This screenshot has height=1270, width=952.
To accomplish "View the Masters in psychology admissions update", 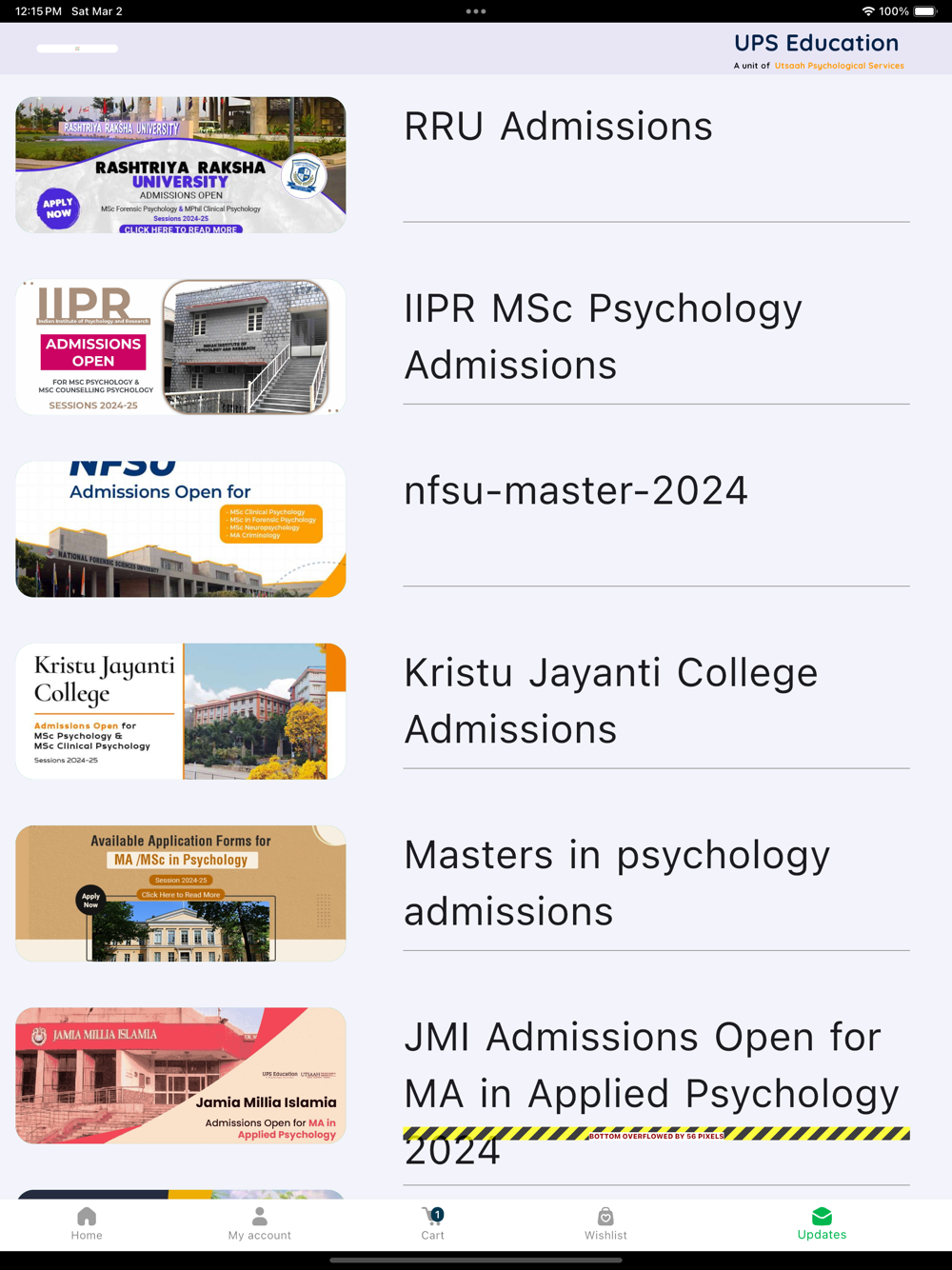I will pyautogui.click(x=617, y=883).
